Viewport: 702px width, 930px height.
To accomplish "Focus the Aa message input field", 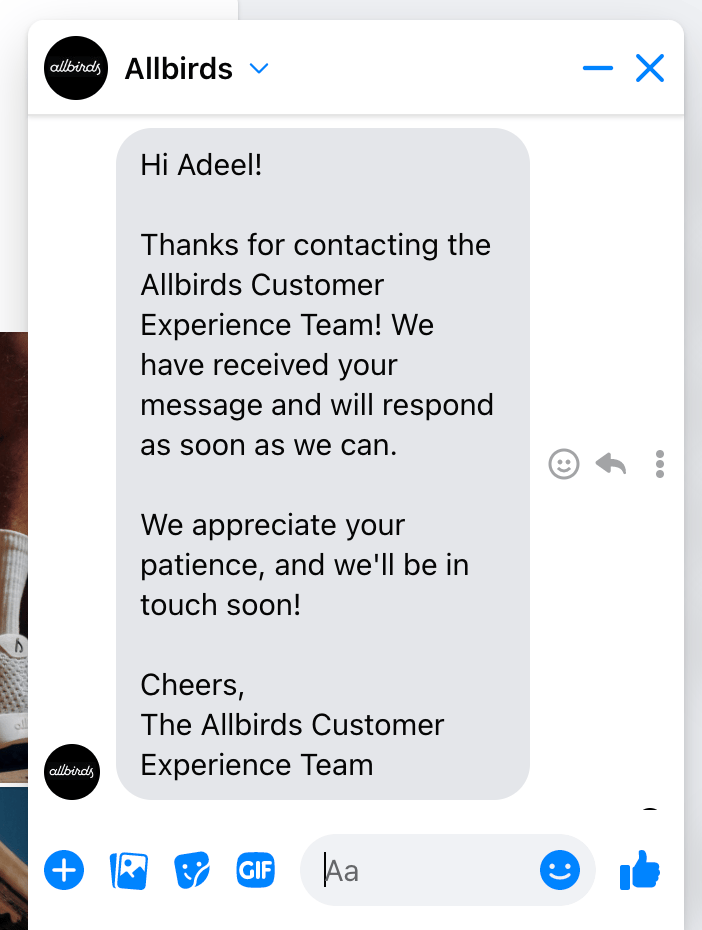I will click(x=430, y=870).
